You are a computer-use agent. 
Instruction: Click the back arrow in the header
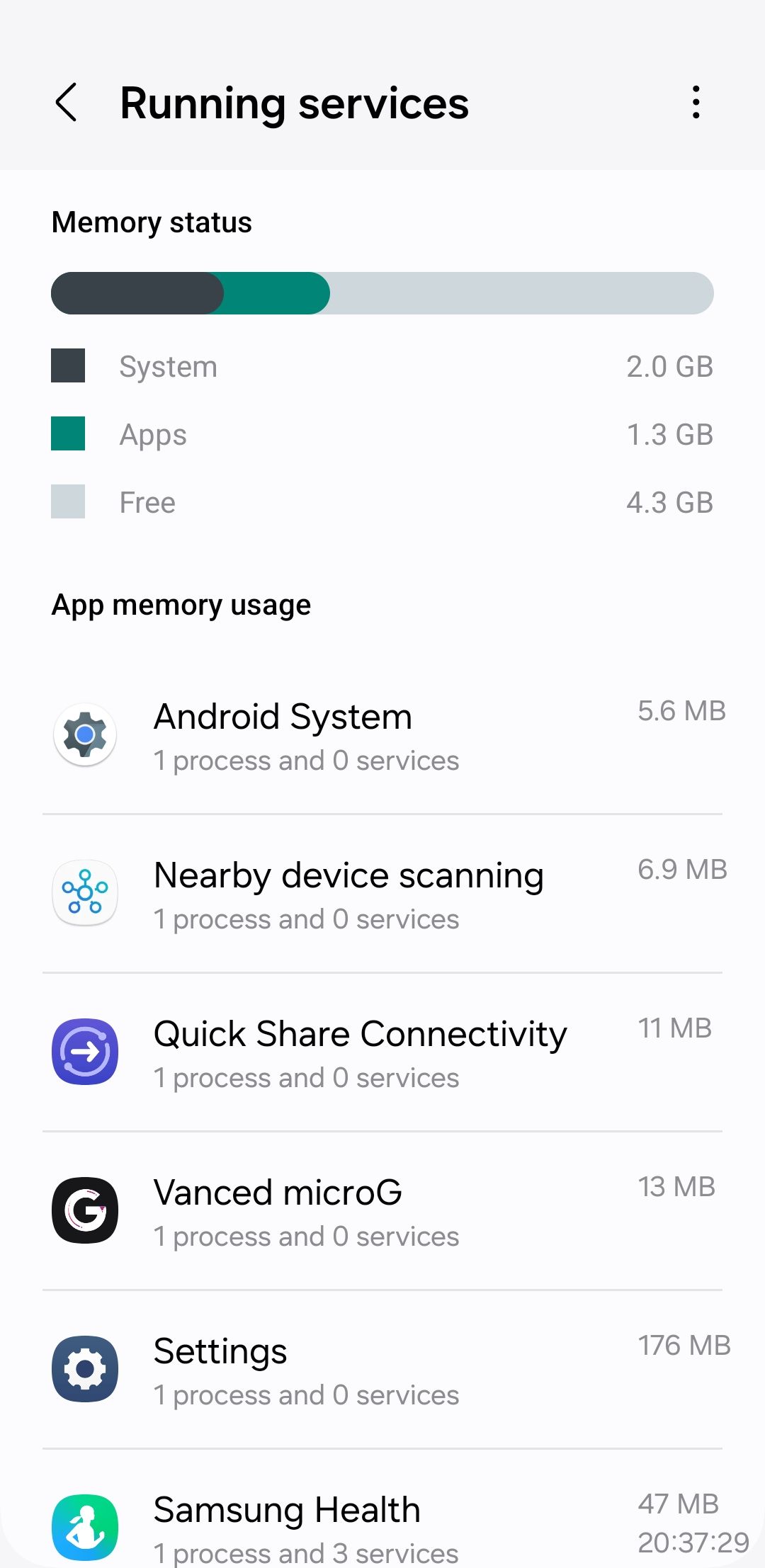[67, 103]
